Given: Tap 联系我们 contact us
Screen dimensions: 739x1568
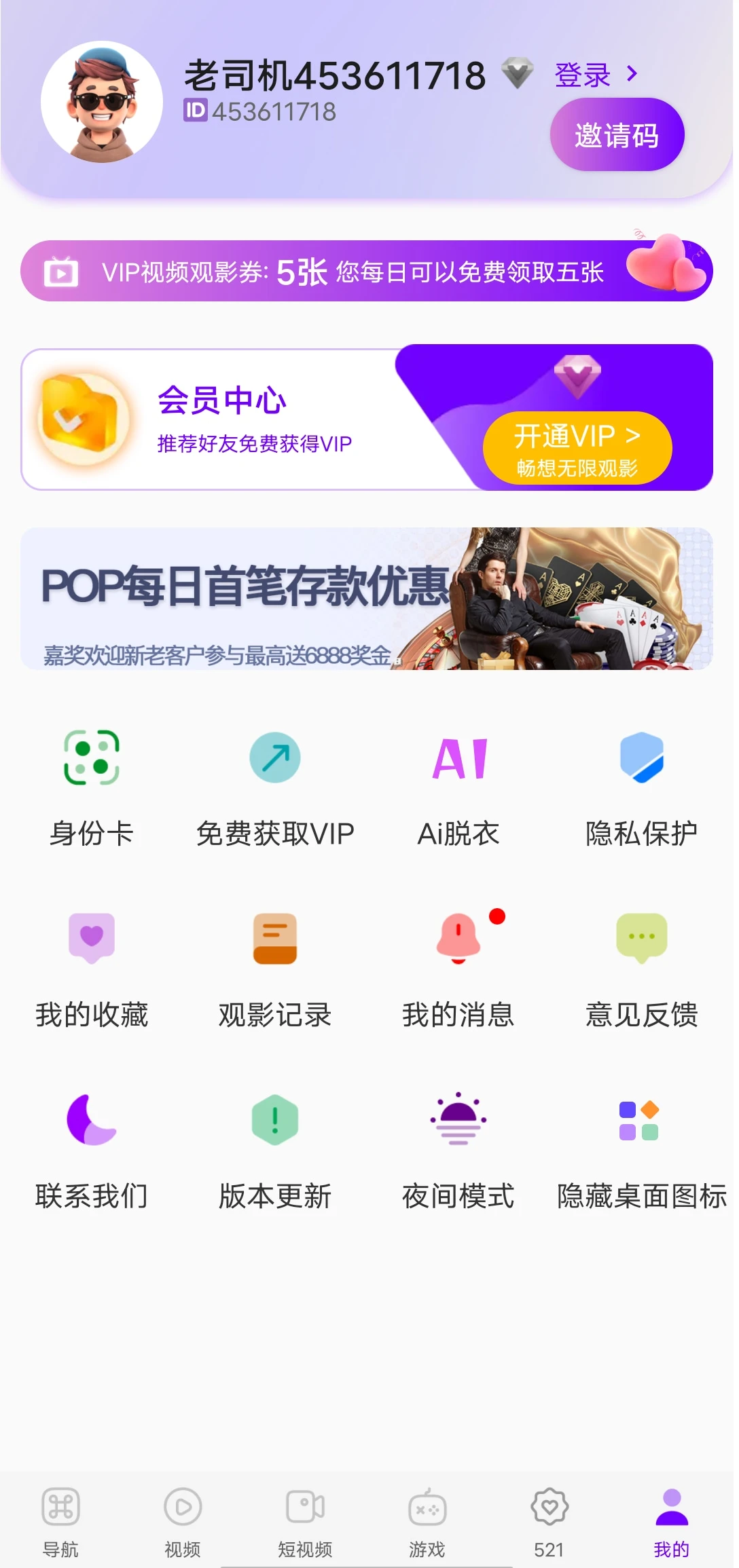Looking at the screenshot, I should 92,1151.
